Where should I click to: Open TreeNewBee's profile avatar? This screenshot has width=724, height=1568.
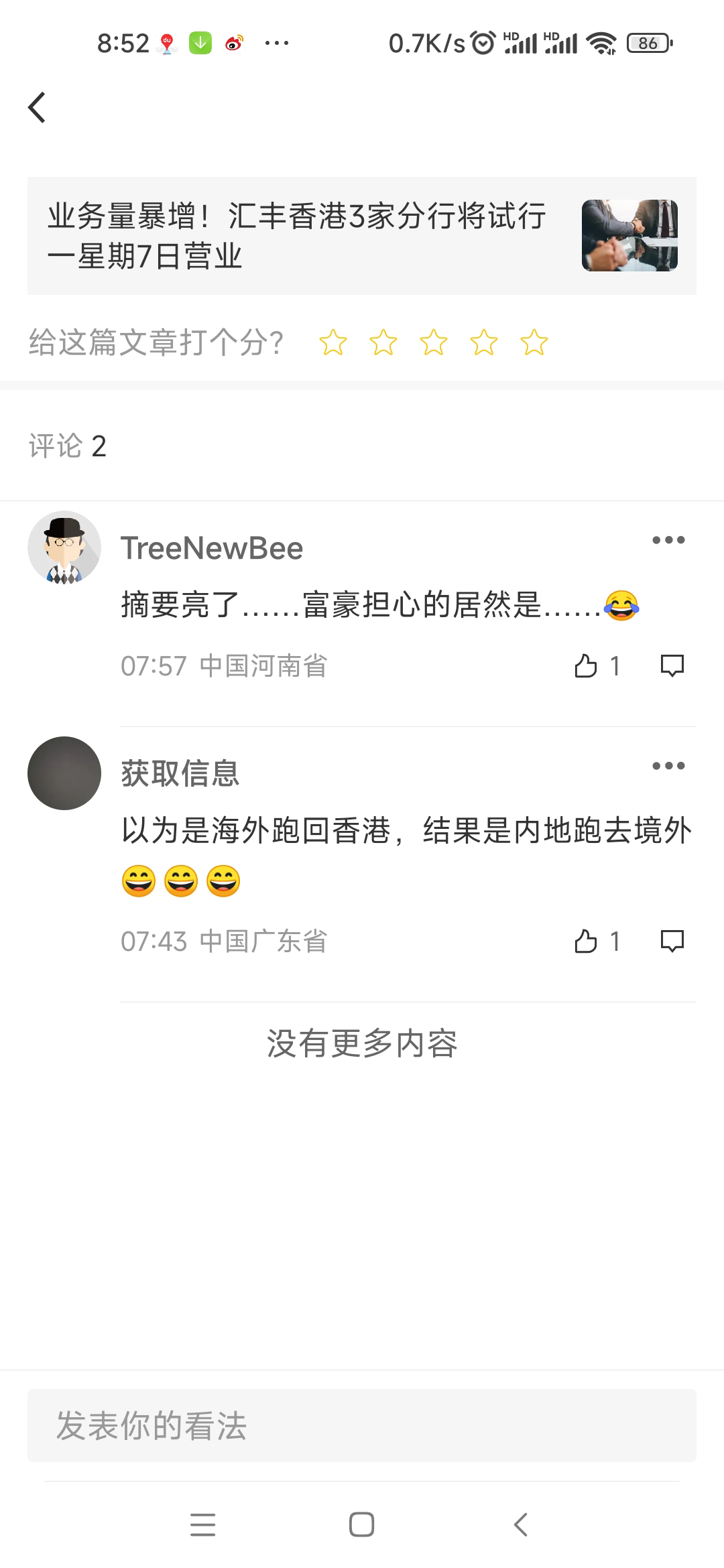tap(64, 547)
